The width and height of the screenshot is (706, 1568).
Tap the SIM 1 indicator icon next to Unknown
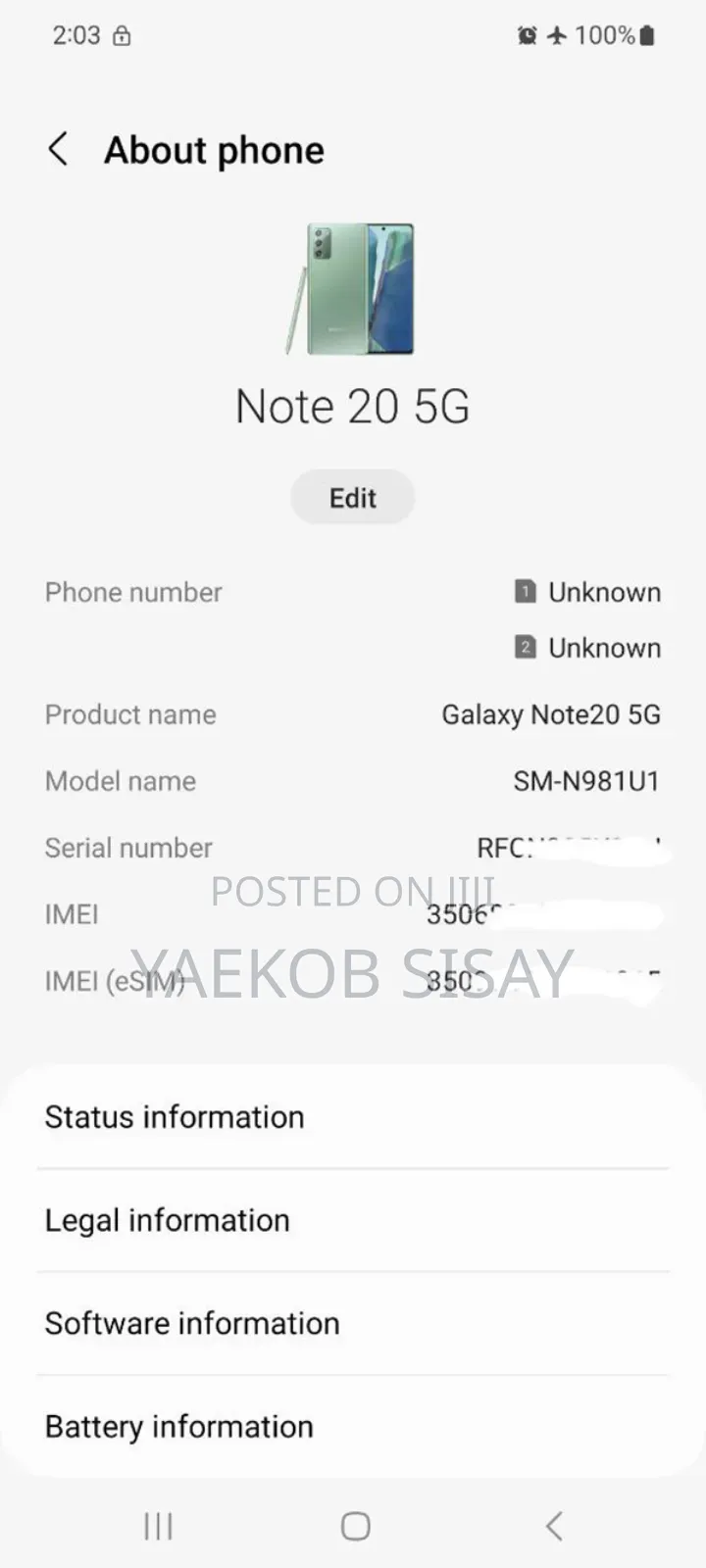(527, 592)
